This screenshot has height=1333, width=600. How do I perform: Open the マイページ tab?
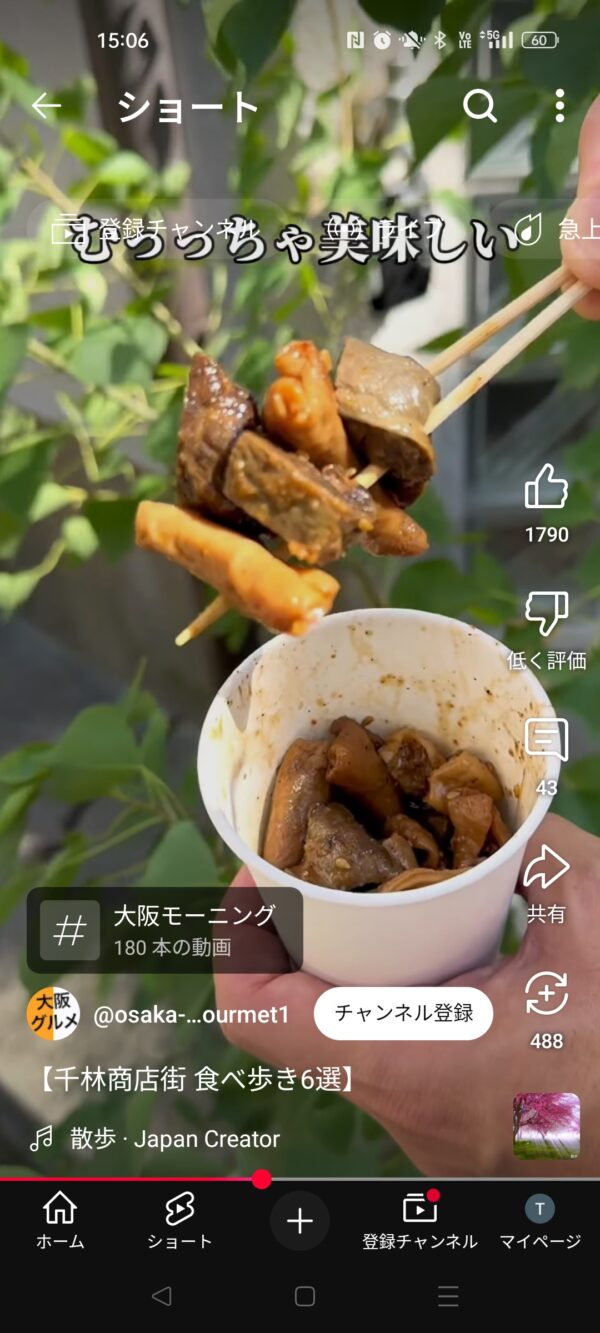(540, 1220)
